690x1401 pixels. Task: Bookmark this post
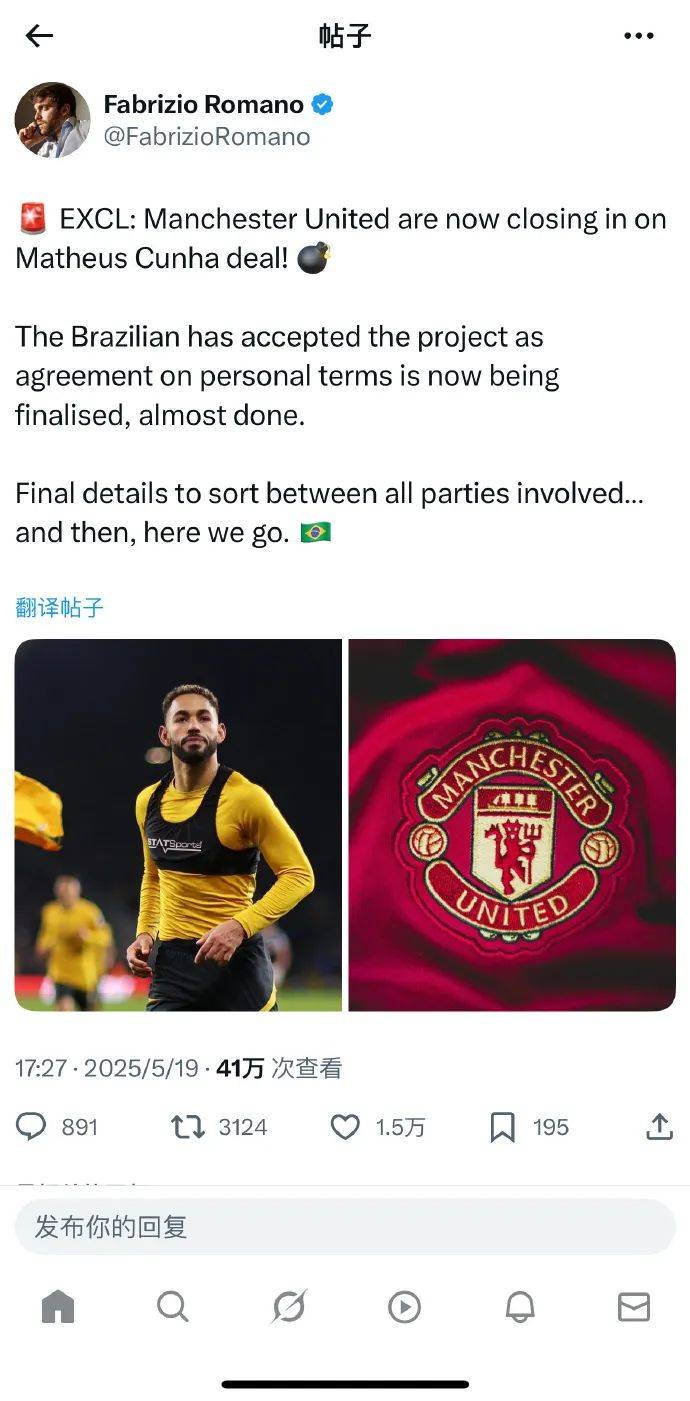click(502, 1127)
